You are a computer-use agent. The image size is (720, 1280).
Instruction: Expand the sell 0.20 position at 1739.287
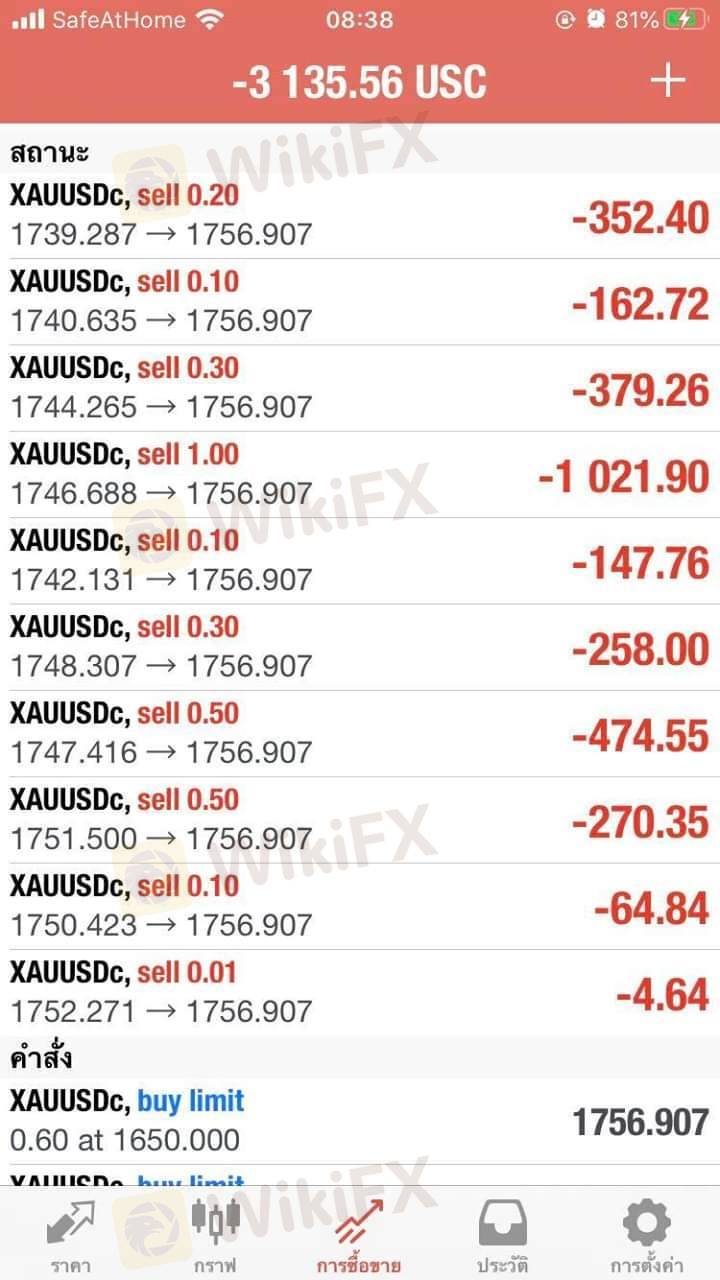[x=360, y=216]
